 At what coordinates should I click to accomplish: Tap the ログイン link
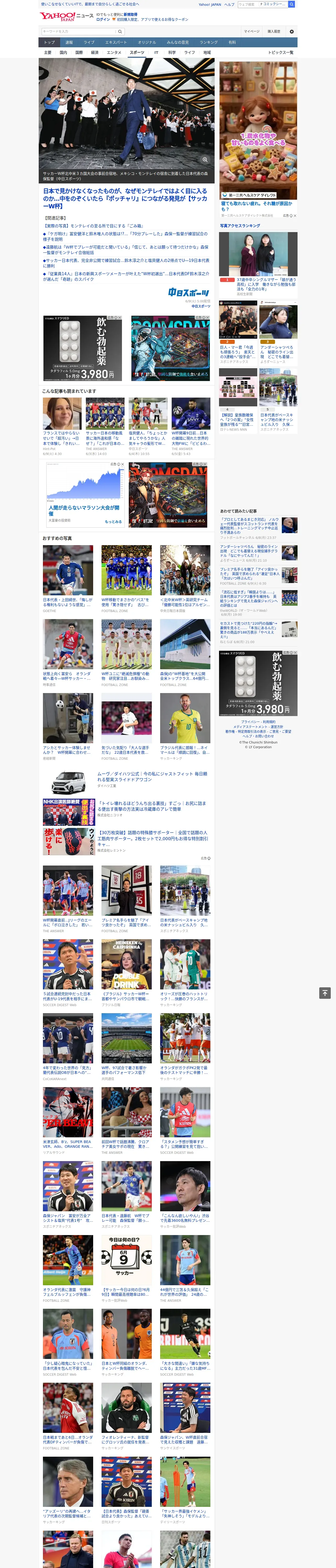(103, 20)
